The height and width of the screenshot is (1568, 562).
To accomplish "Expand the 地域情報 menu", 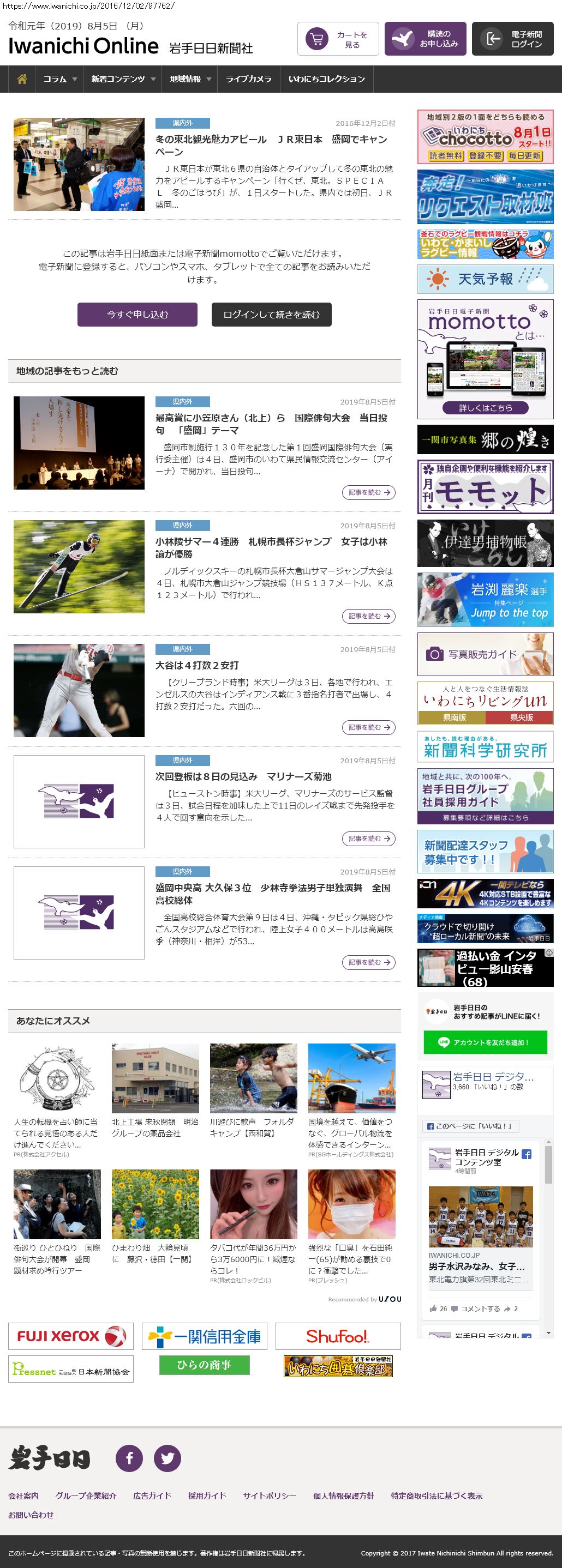I will point(190,79).
